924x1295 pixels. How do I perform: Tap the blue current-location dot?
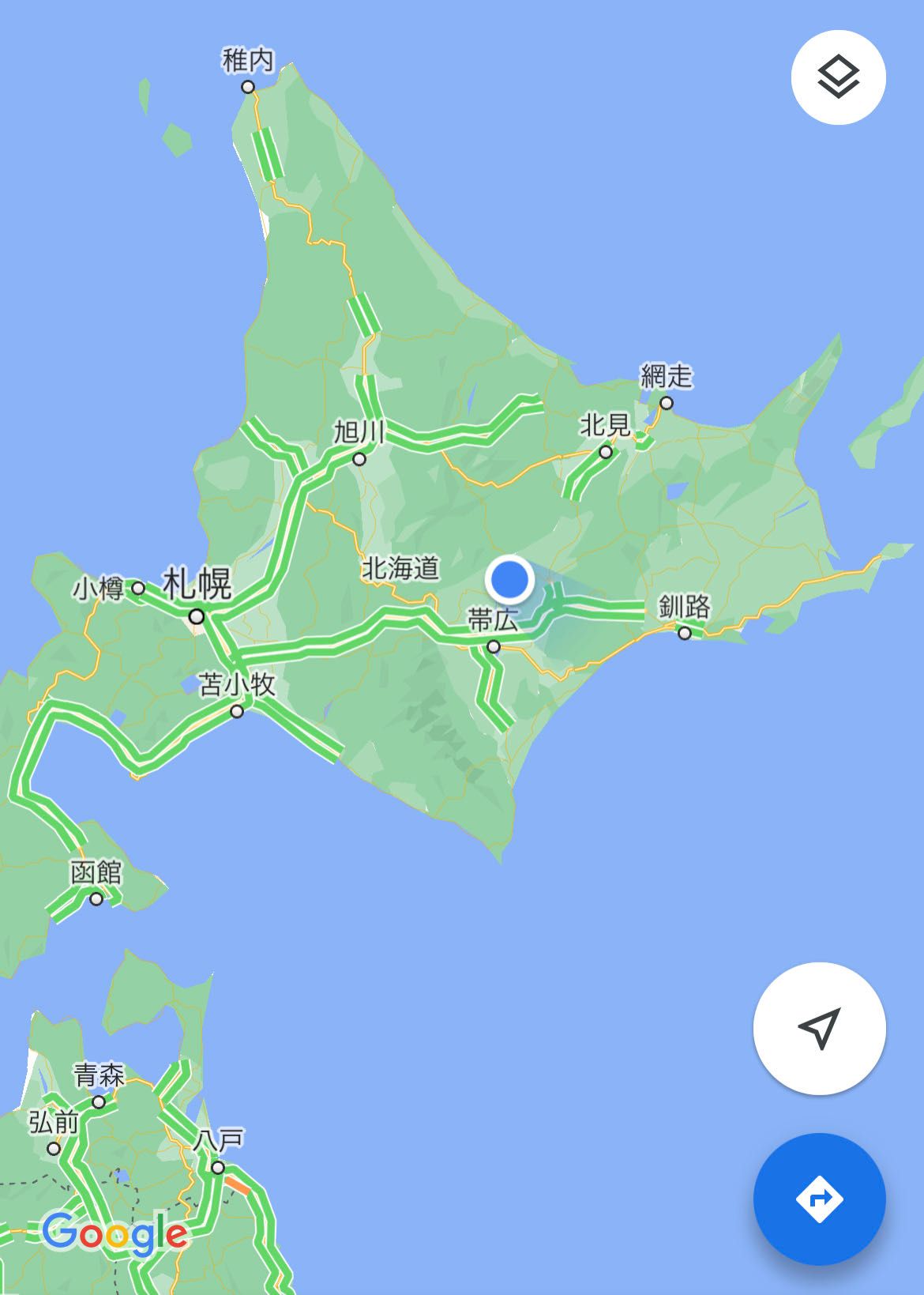tap(509, 579)
